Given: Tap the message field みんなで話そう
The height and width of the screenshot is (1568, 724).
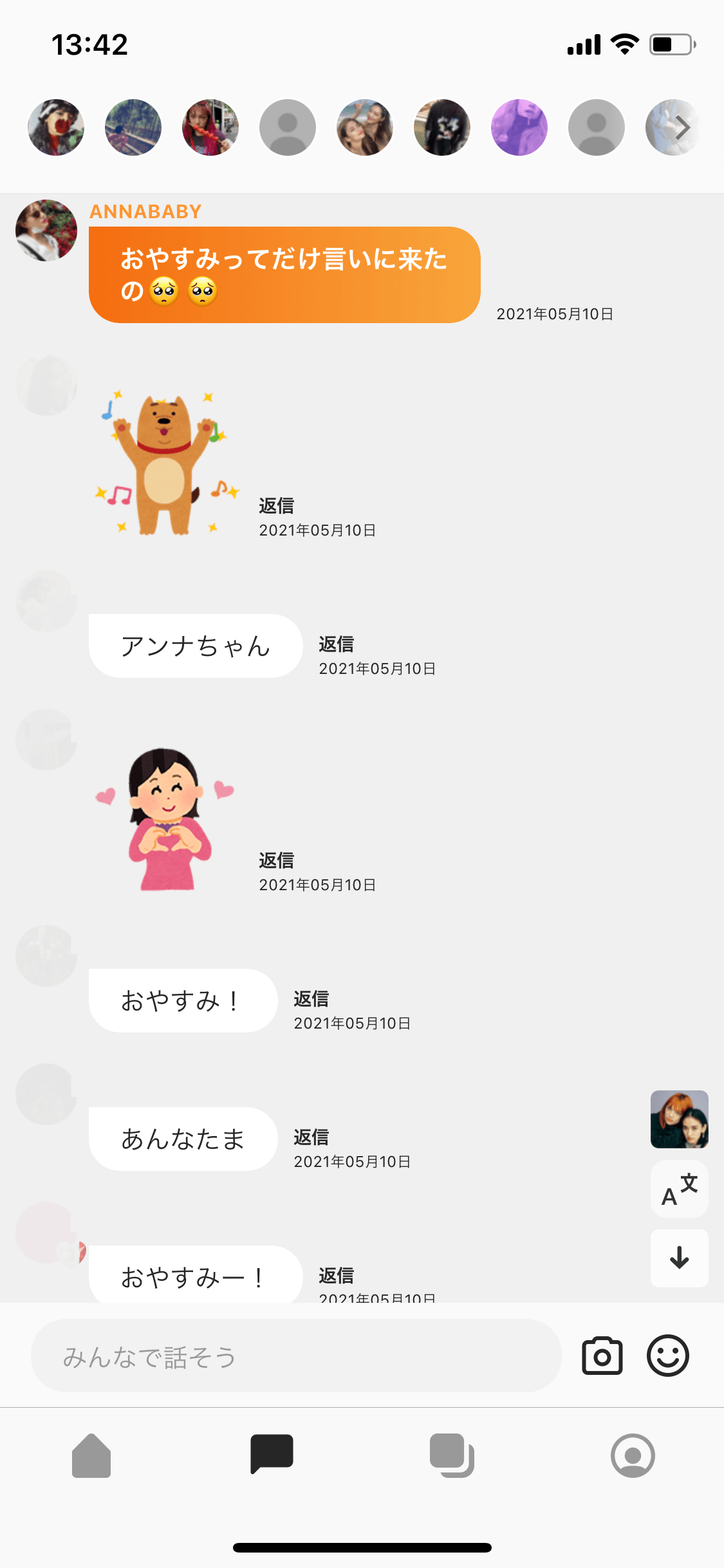Looking at the screenshot, I should click(296, 1356).
